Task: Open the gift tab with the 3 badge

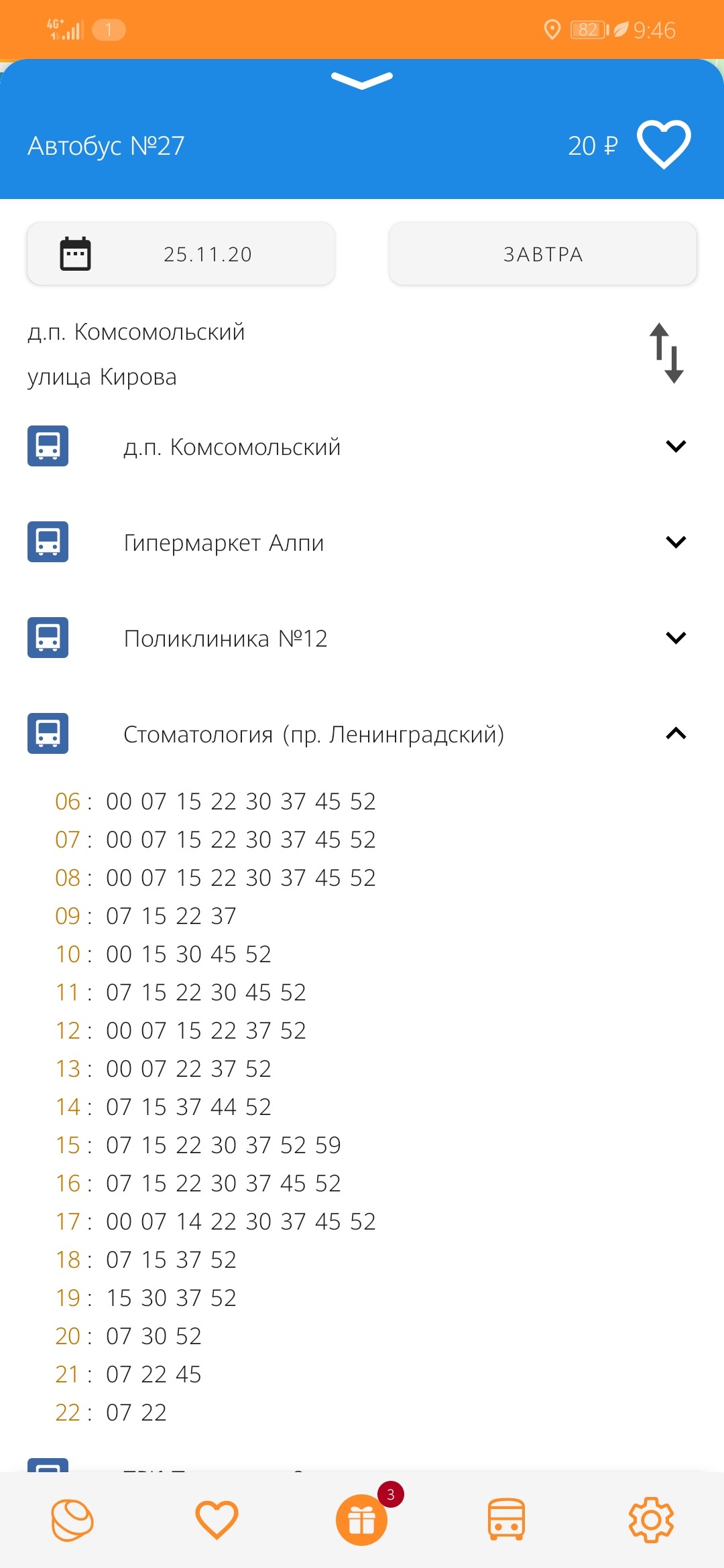Action: (362, 1519)
